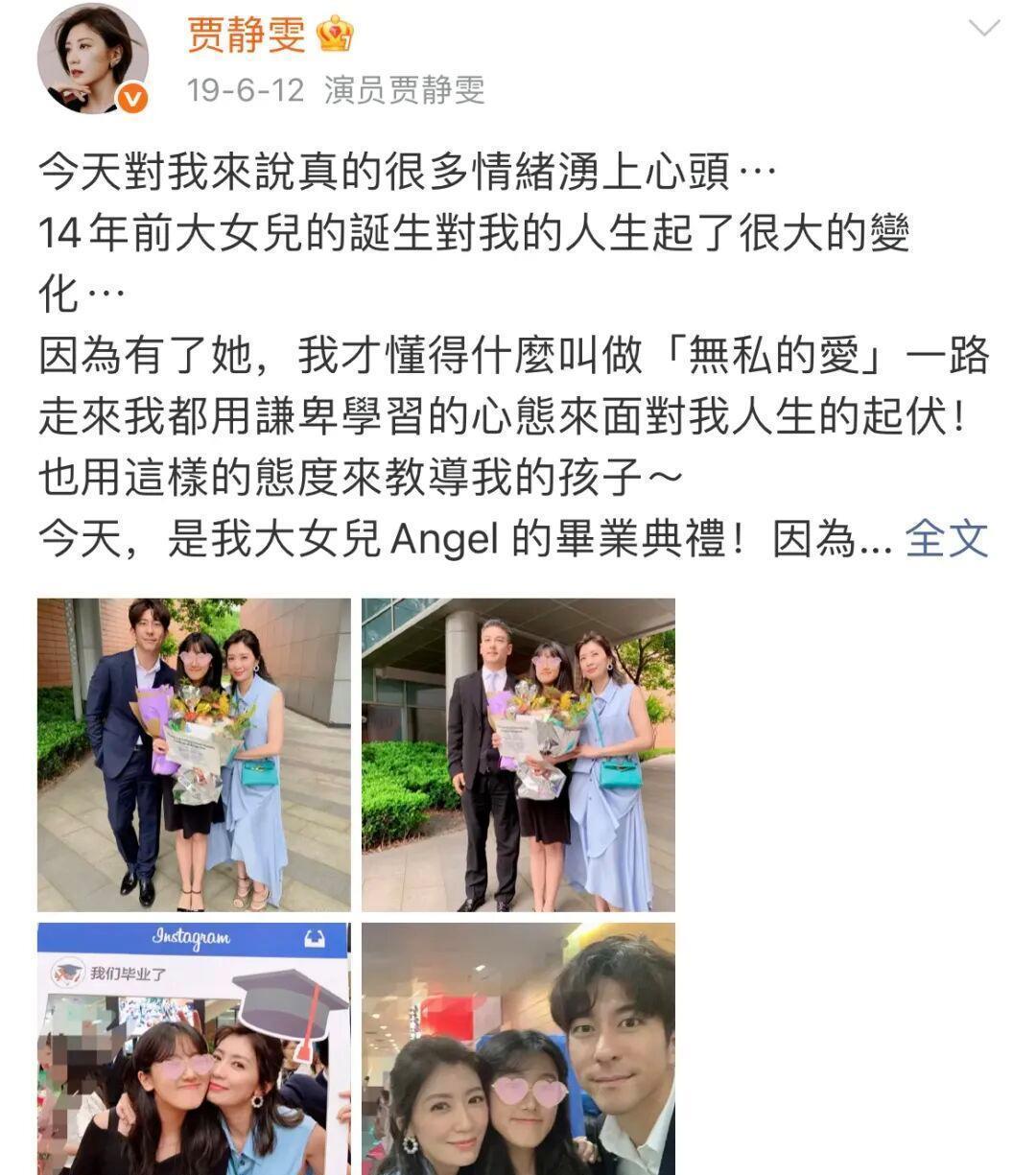This screenshot has height=1175, width=1036.
Task: Open the Instagram graduation frame photo
Action: pos(194,1047)
